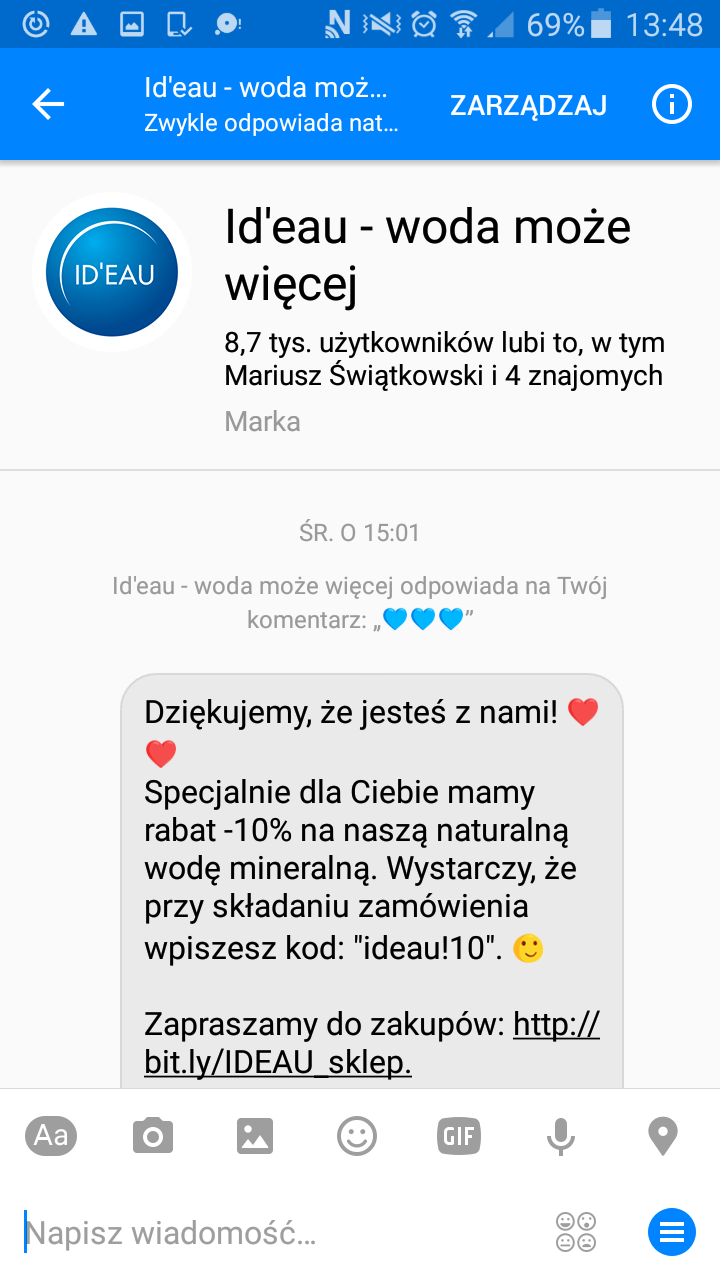
Task: Switch to the Aa text keyboard
Action: click(51, 1136)
